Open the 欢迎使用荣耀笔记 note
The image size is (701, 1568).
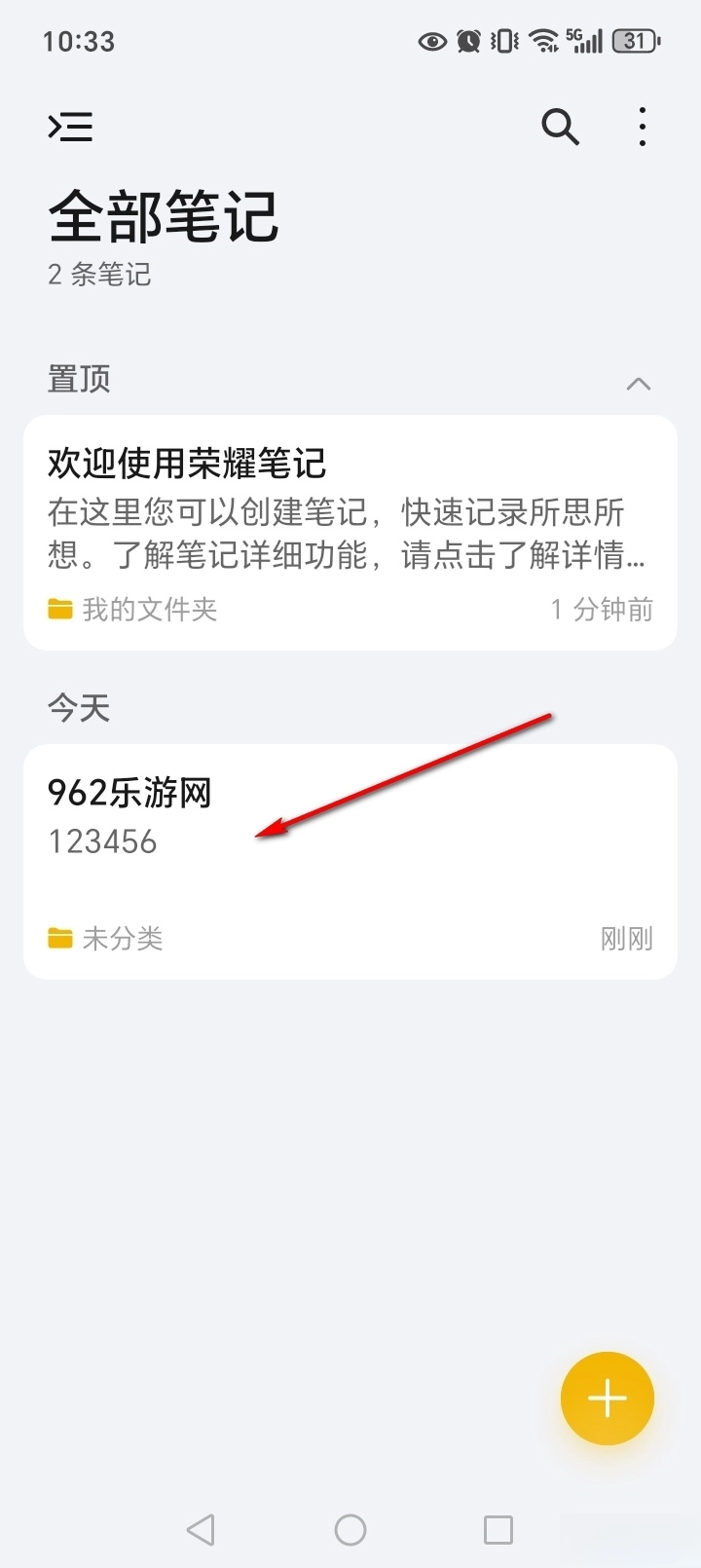350,532
